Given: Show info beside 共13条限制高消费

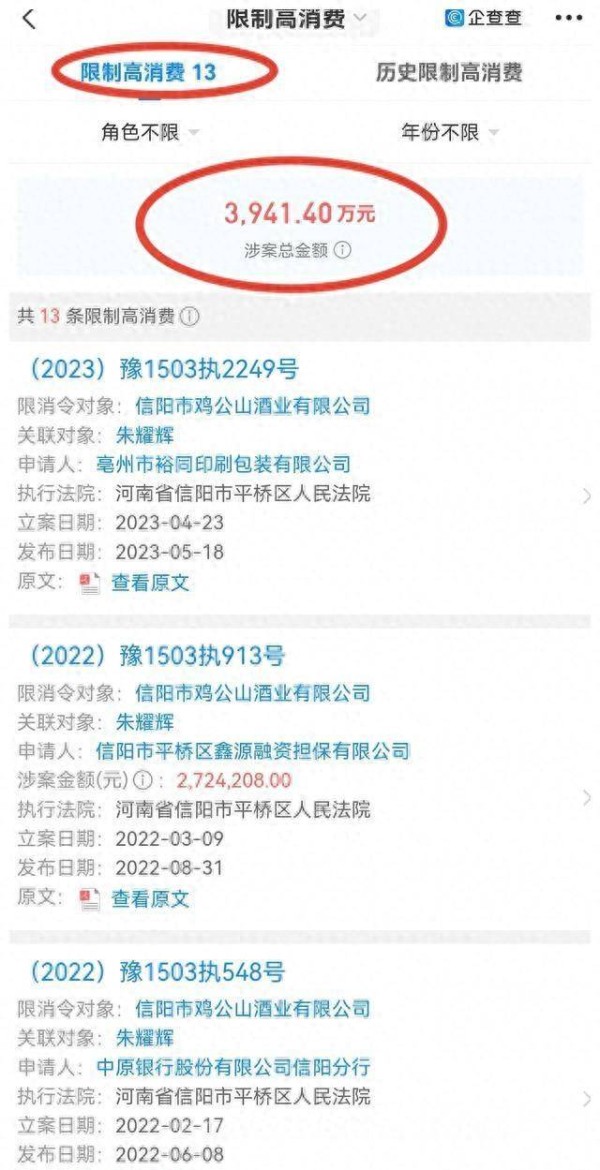Looking at the screenshot, I should pos(190,316).
